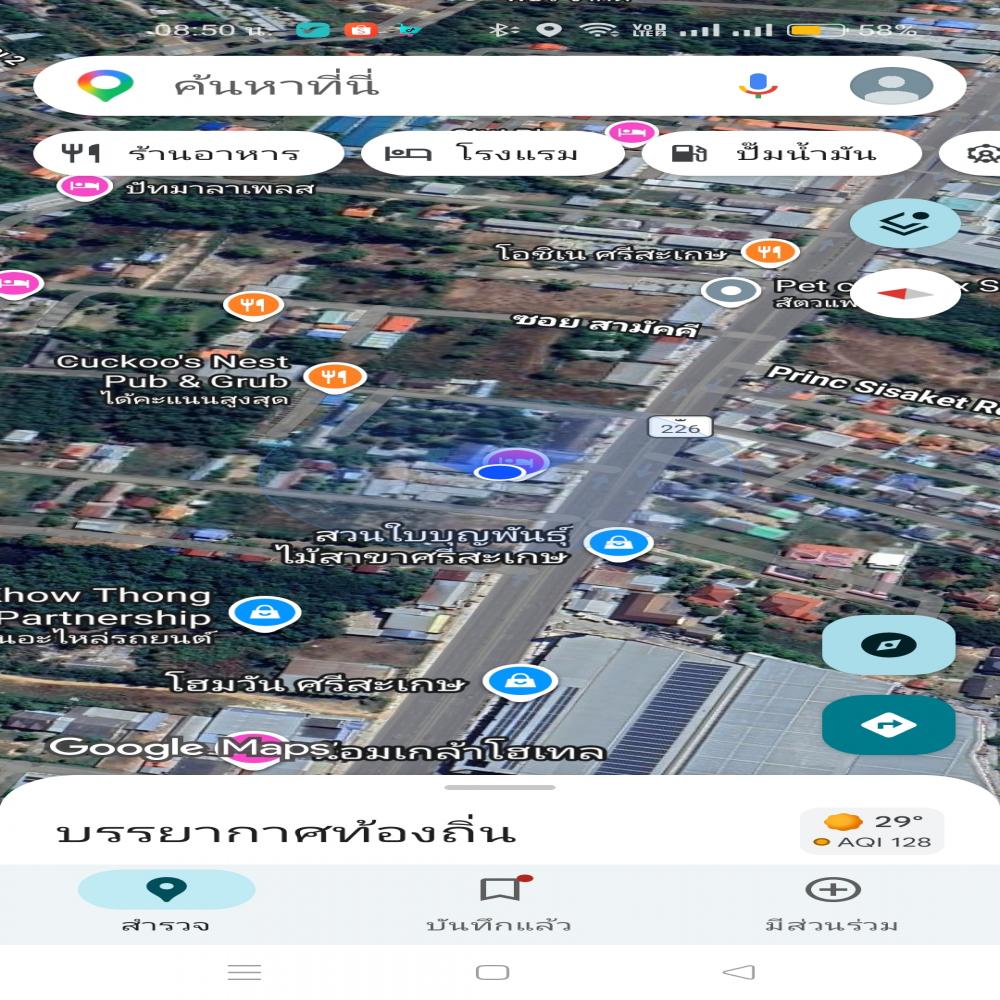Screen dimensions: 1000x1000
Task: Open the Cuckoo's Nest Pub & Grub pin
Action: 335,376
